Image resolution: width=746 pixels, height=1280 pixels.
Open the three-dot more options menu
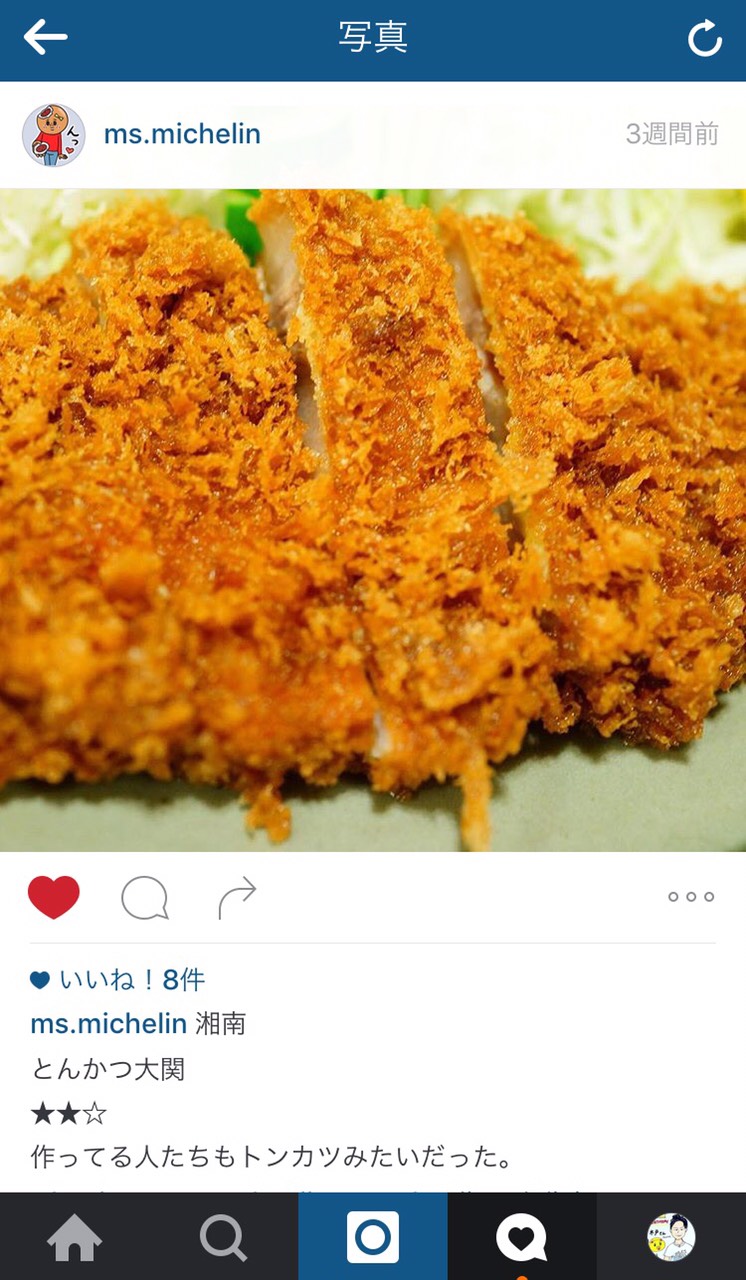691,897
